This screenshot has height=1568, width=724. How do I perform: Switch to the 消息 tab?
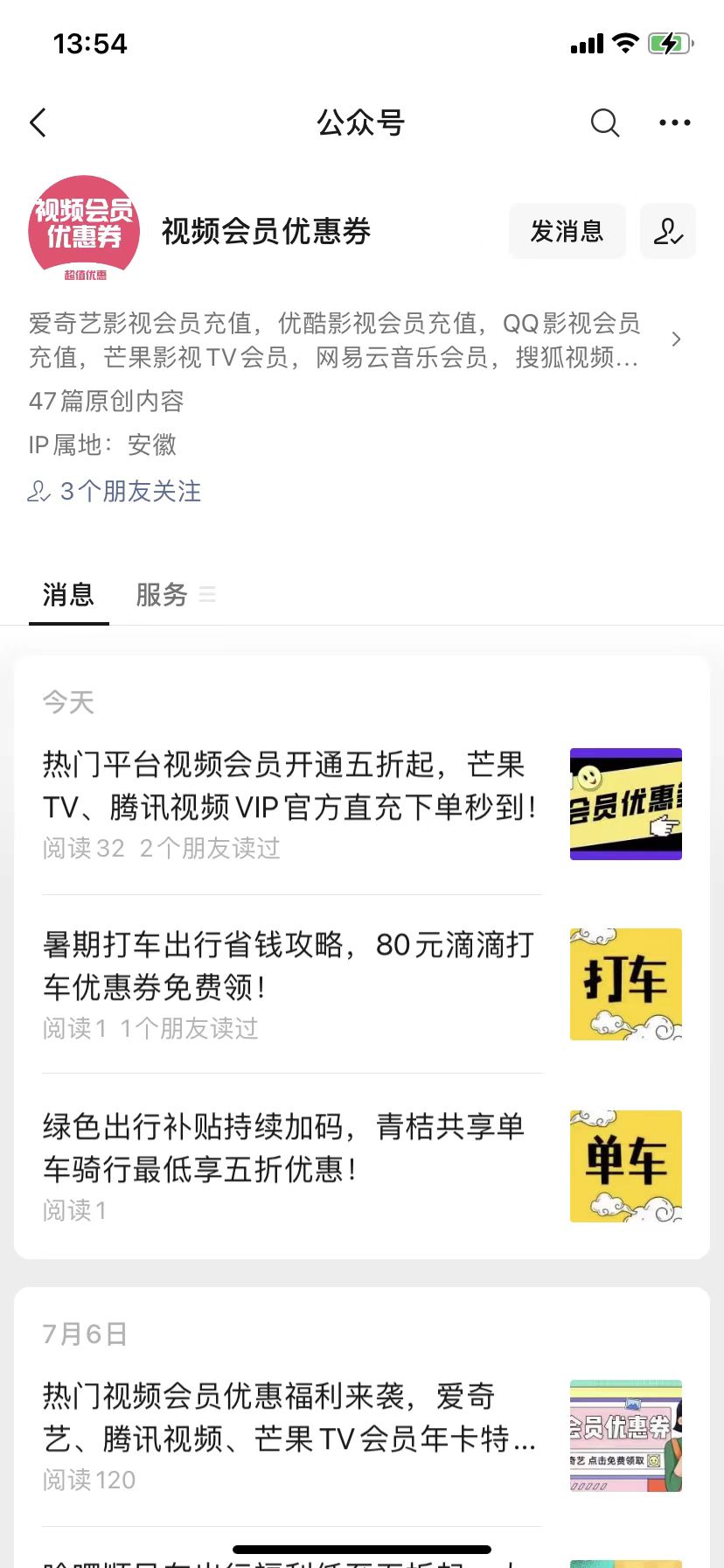click(68, 595)
